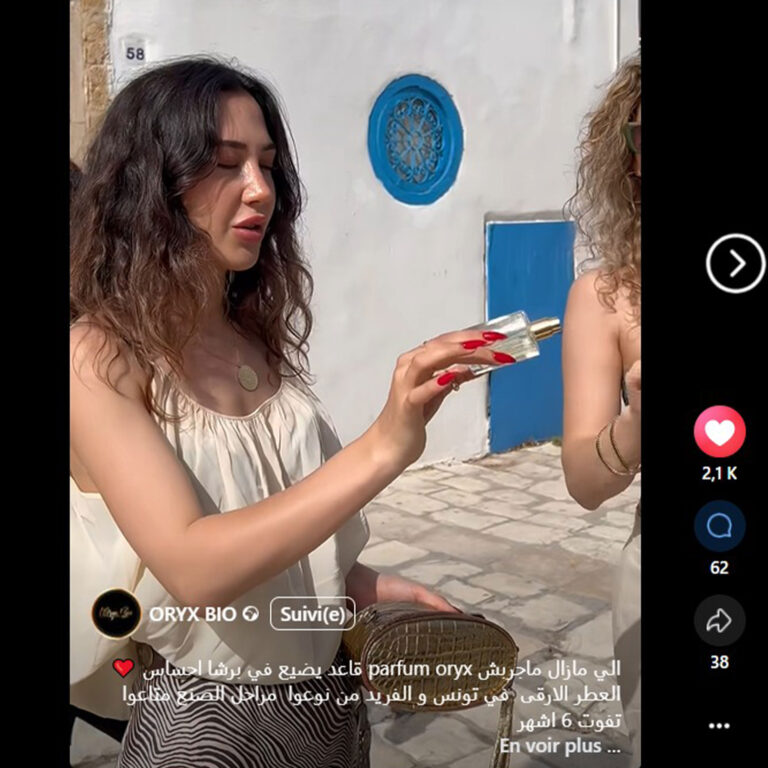Viewport: 768px width, 768px height.
Task: Share this video
Action: [719, 620]
